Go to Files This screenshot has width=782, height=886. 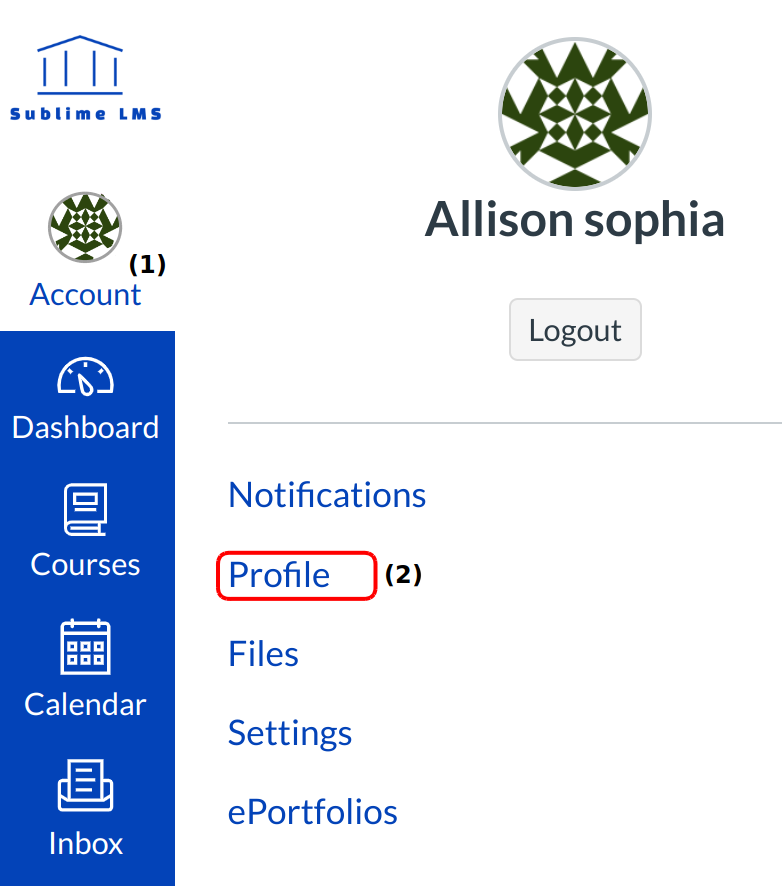263,654
